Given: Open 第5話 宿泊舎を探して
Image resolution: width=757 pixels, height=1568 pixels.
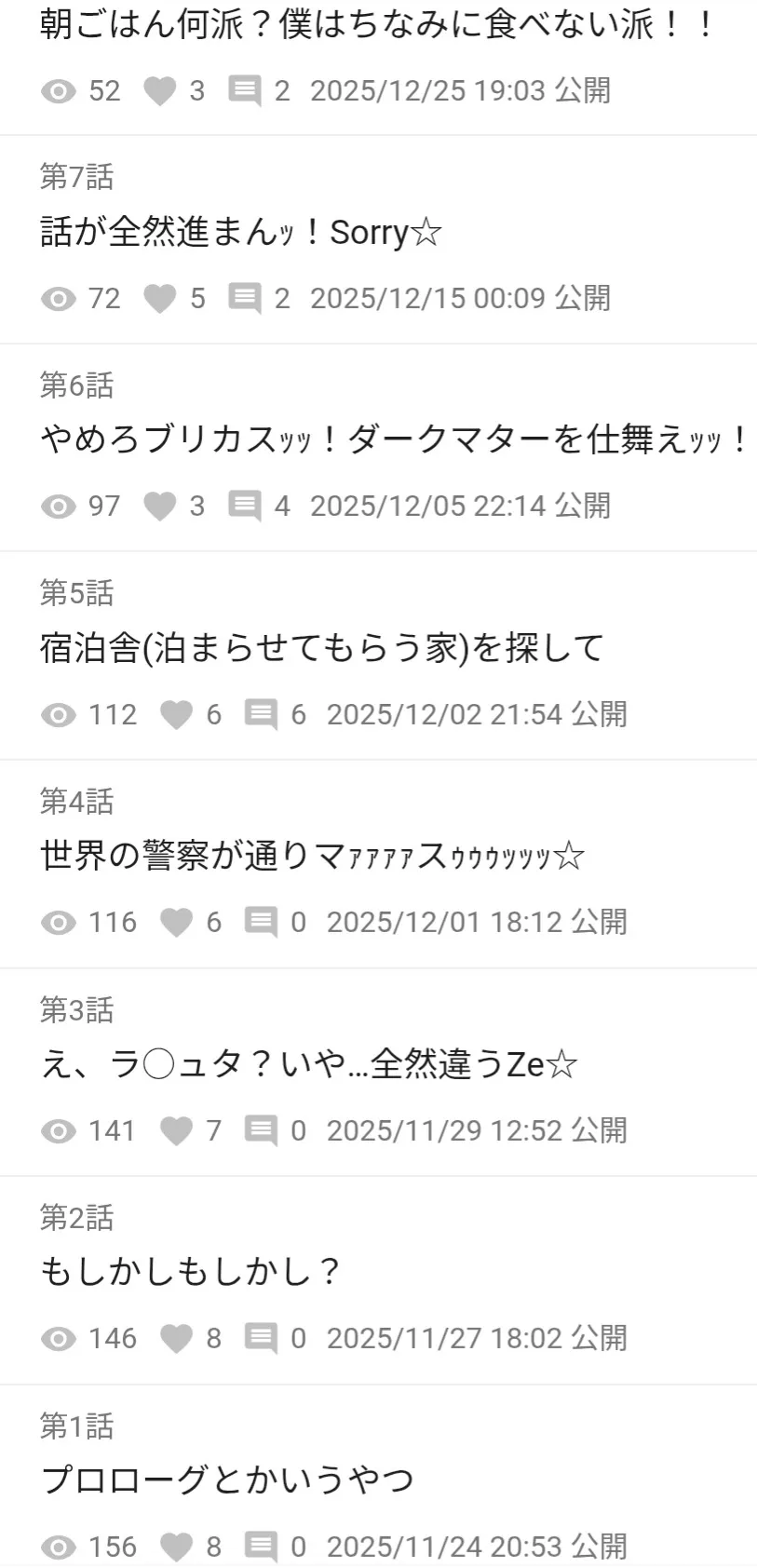Looking at the screenshot, I should point(321,647).
